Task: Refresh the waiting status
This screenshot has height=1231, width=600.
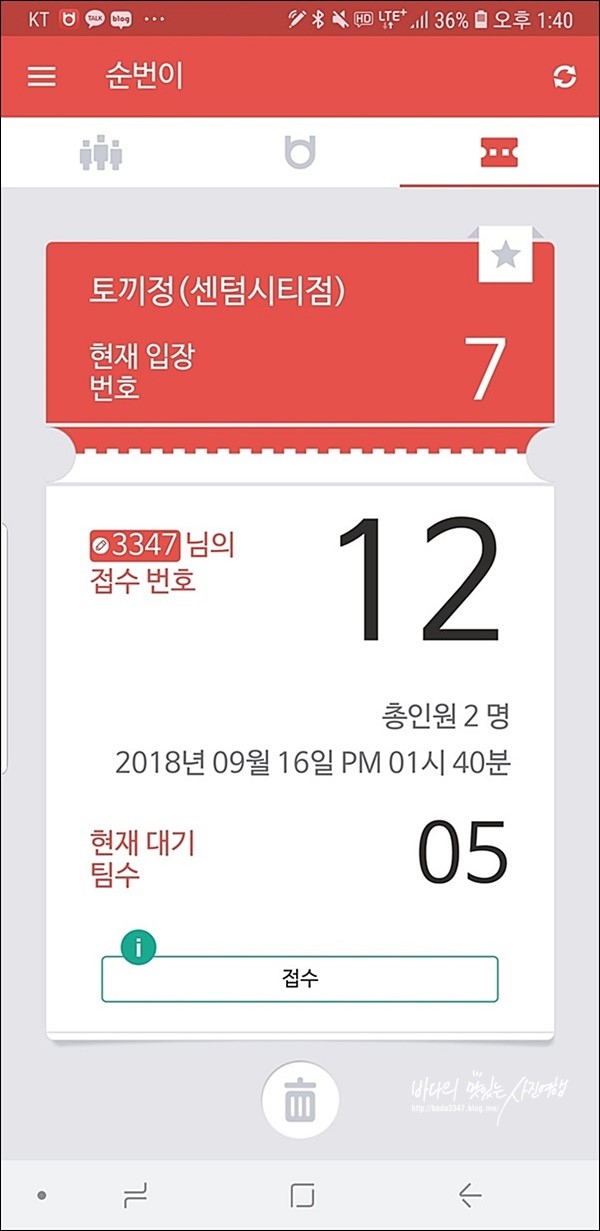Action: [564, 78]
